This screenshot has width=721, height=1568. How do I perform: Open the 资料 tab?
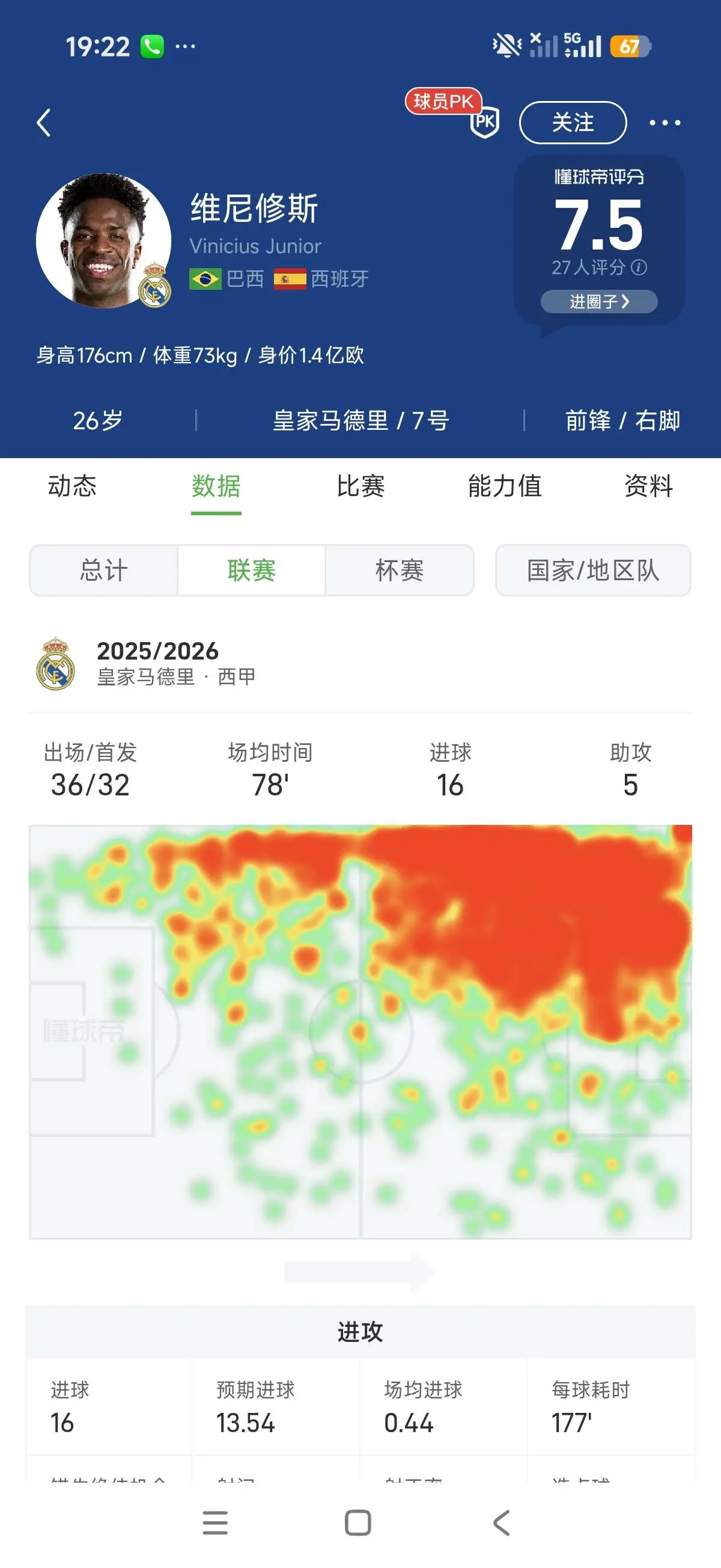[x=648, y=486]
